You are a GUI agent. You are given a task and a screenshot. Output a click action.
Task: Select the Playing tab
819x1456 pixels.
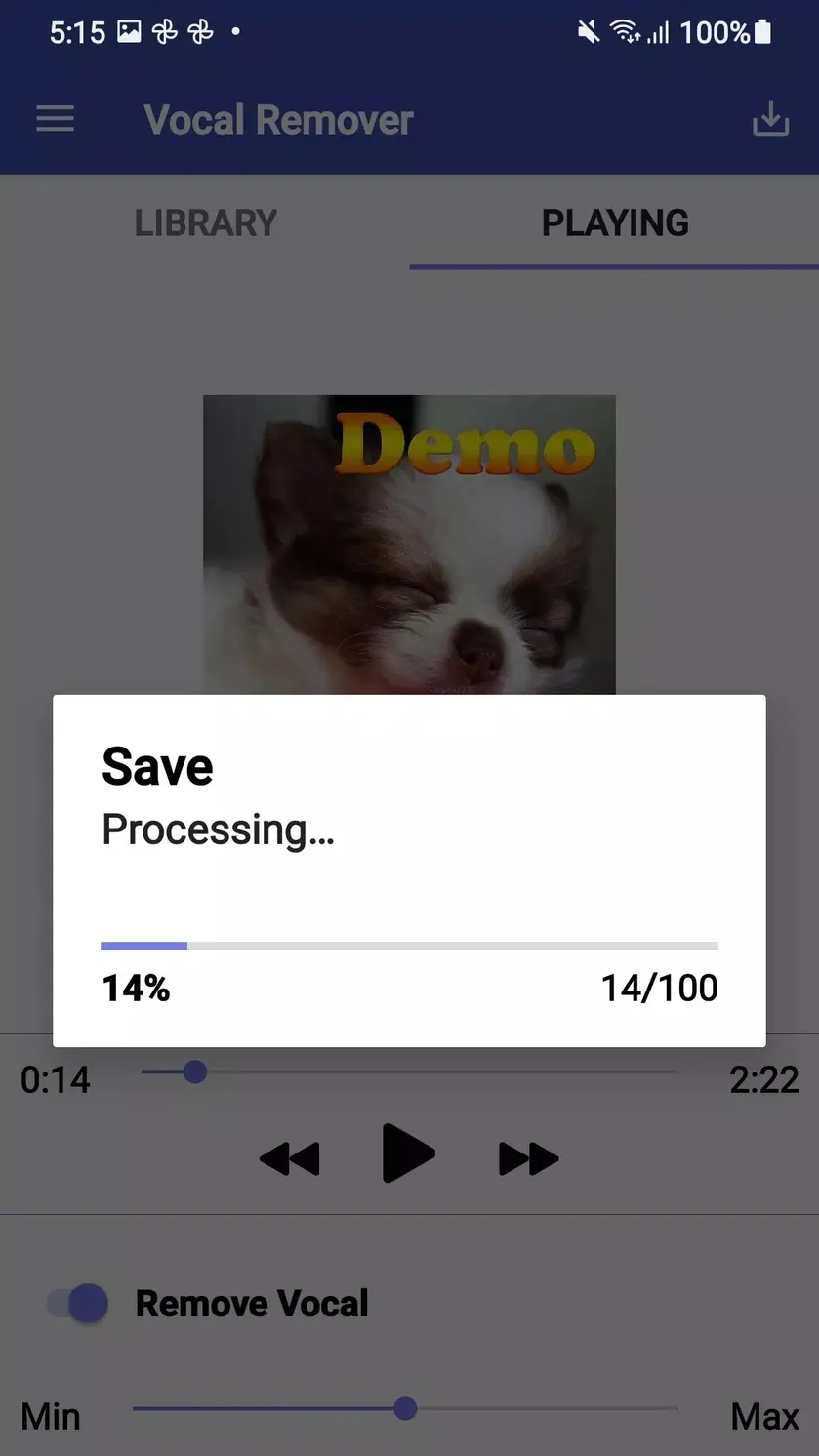(x=615, y=222)
